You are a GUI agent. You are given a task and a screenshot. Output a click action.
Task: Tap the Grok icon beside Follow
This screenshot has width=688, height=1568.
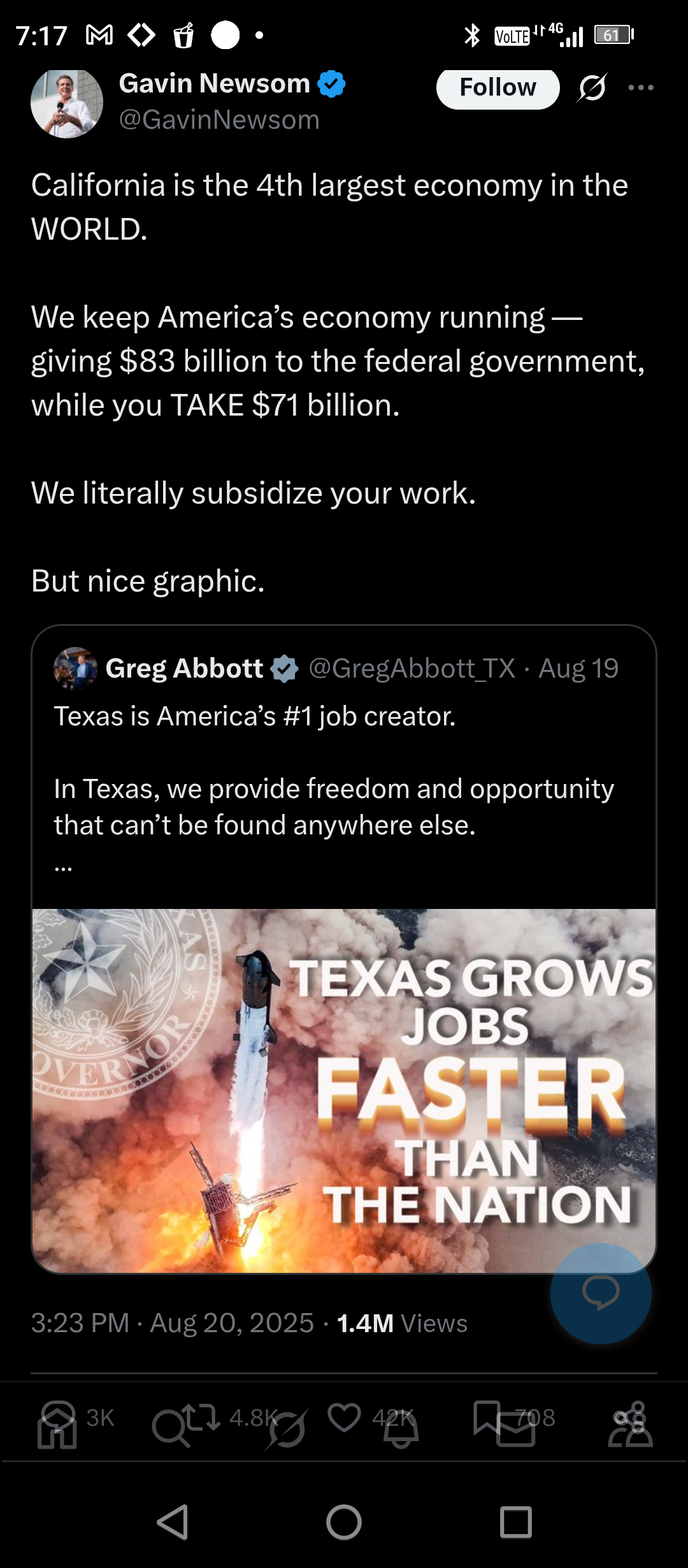(x=592, y=87)
